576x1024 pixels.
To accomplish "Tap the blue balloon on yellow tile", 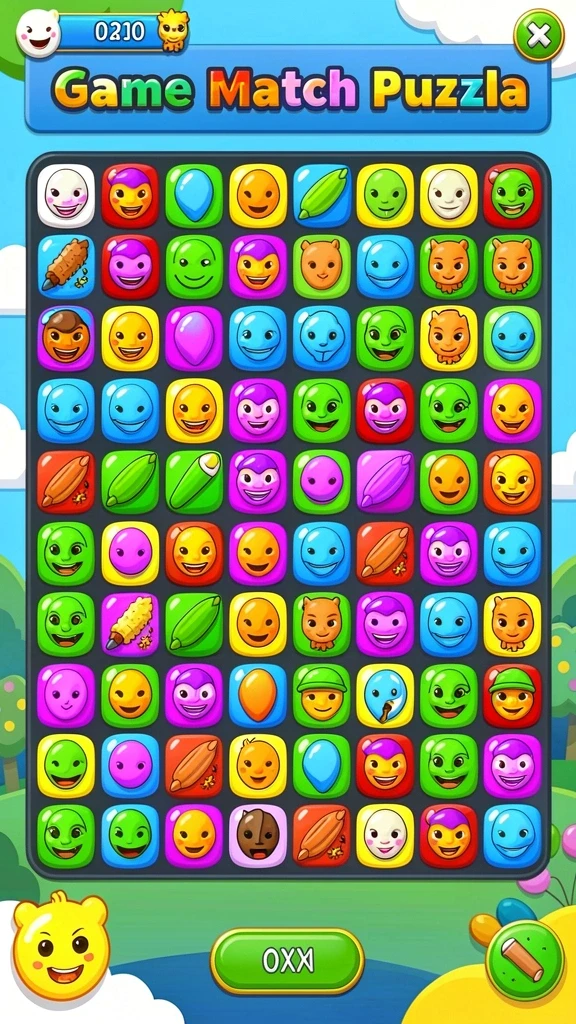I will point(385,696).
